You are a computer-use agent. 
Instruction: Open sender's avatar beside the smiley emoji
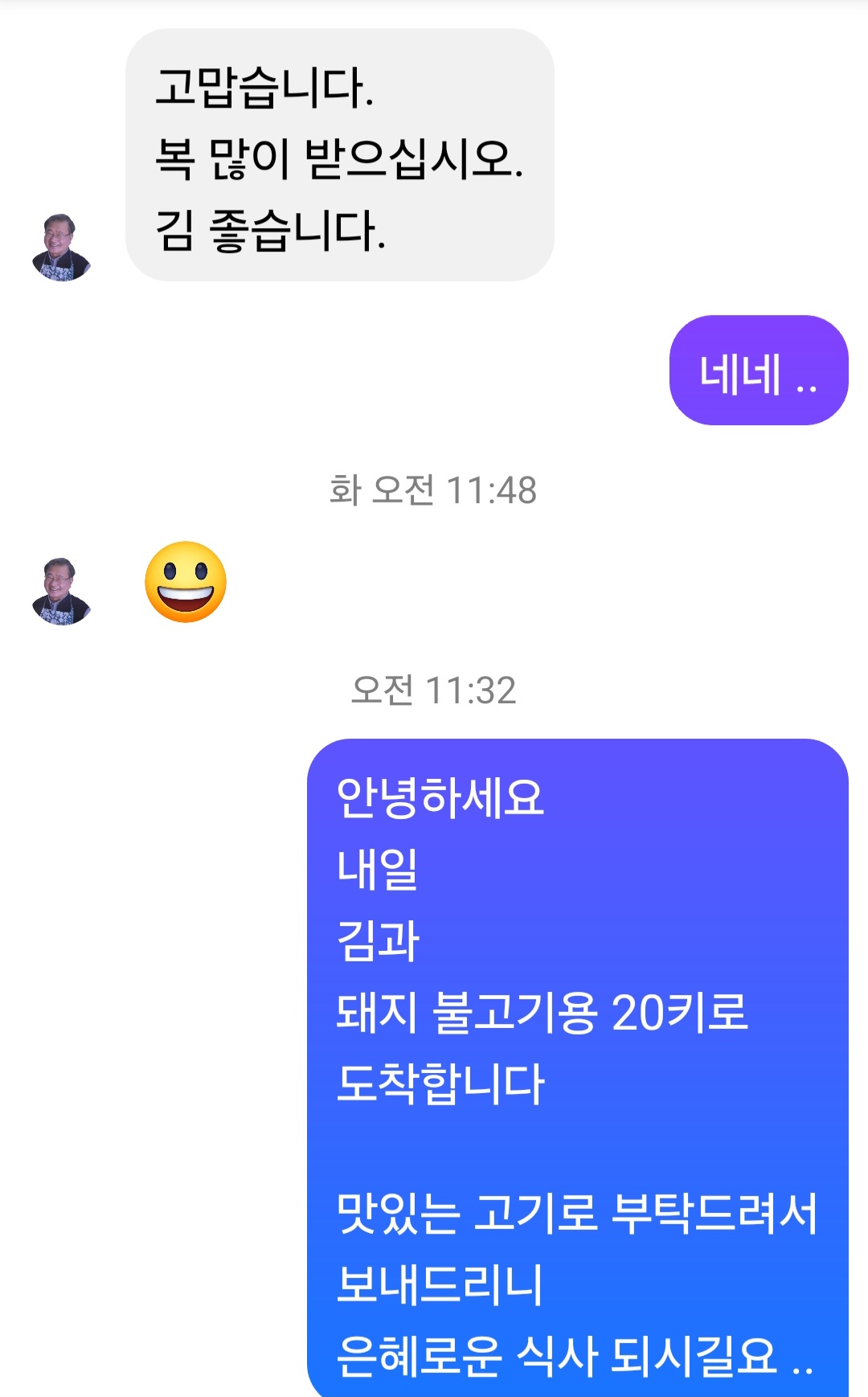click(62, 591)
